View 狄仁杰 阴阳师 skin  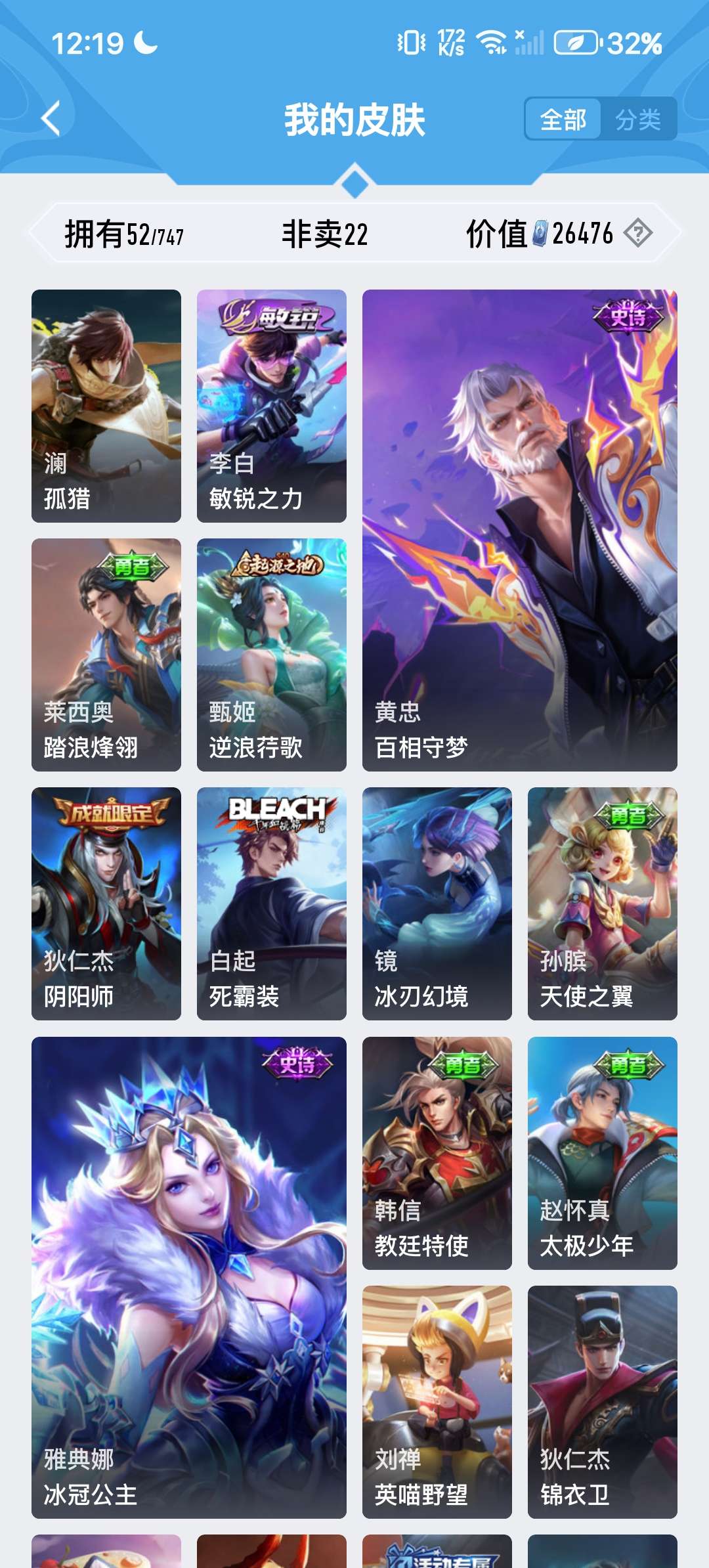point(106,904)
